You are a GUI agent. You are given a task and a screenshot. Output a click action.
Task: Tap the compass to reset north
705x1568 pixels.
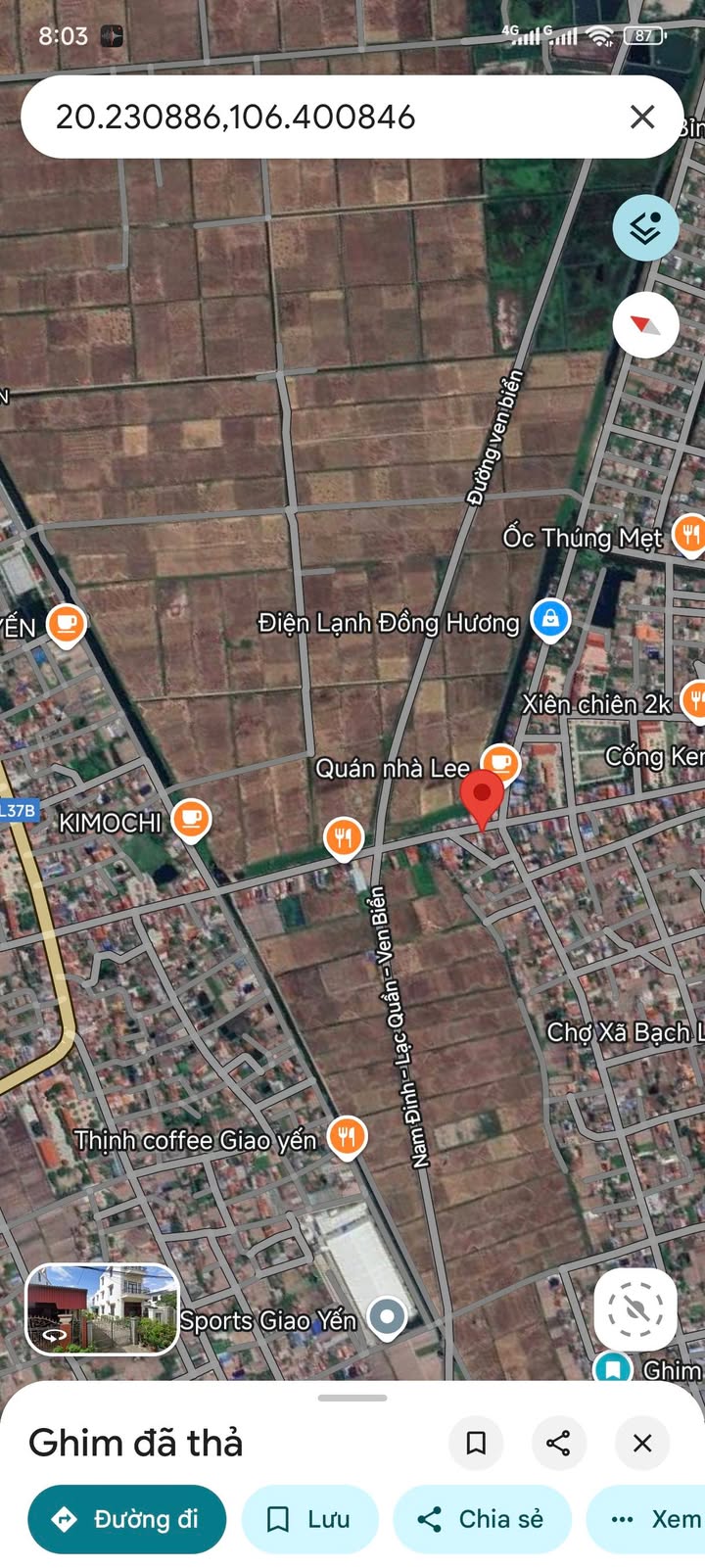pos(646,324)
